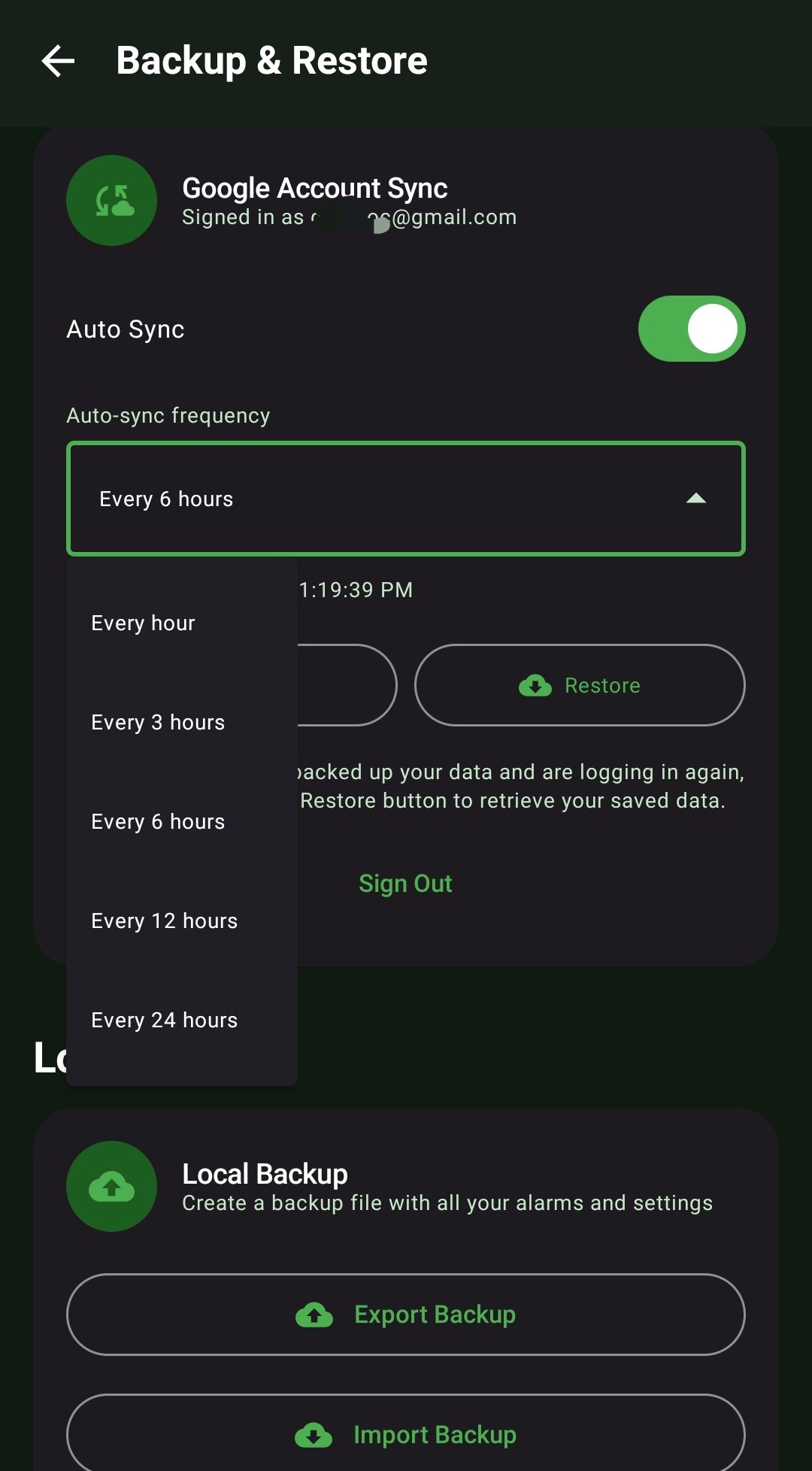Tap the Restore button
812x1471 pixels.
[580, 685]
